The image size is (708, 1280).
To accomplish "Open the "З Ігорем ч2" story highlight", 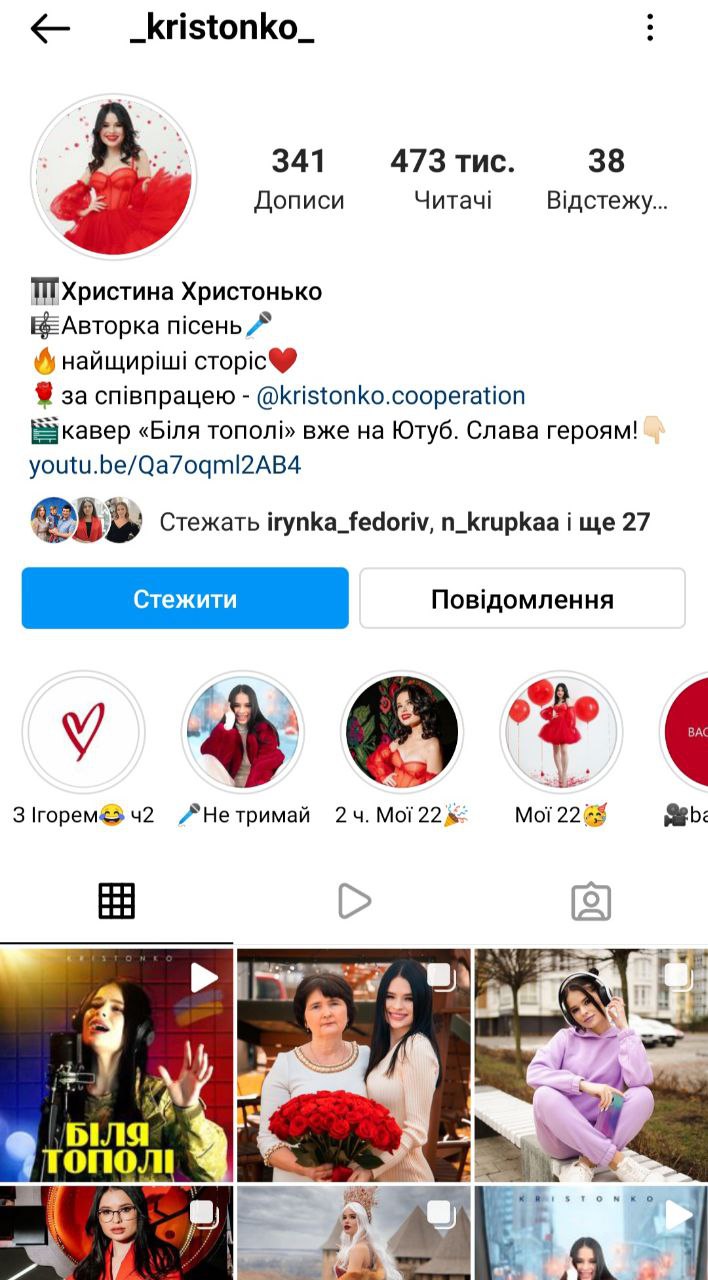I will point(84,733).
